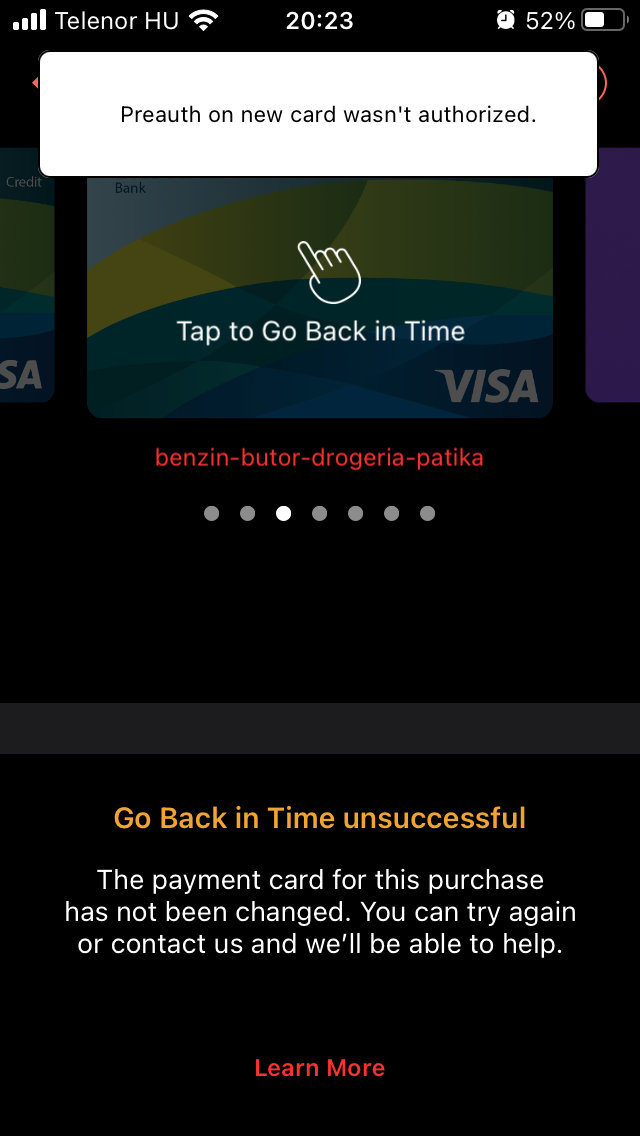
Task: Select the Credit Visa card on the left
Action: 27,275
